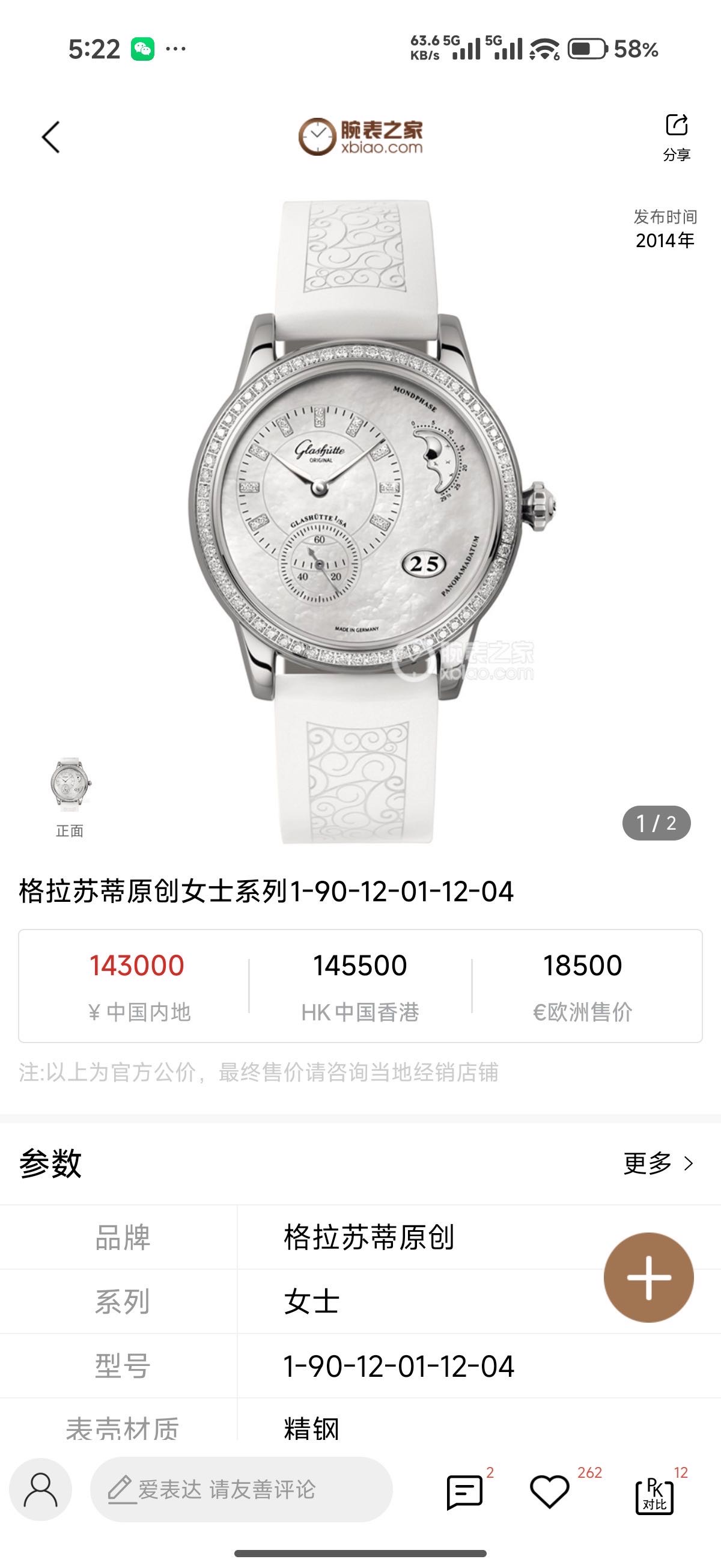This screenshot has width=721, height=1568.
Task: Share this watch page
Action: click(676, 136)
